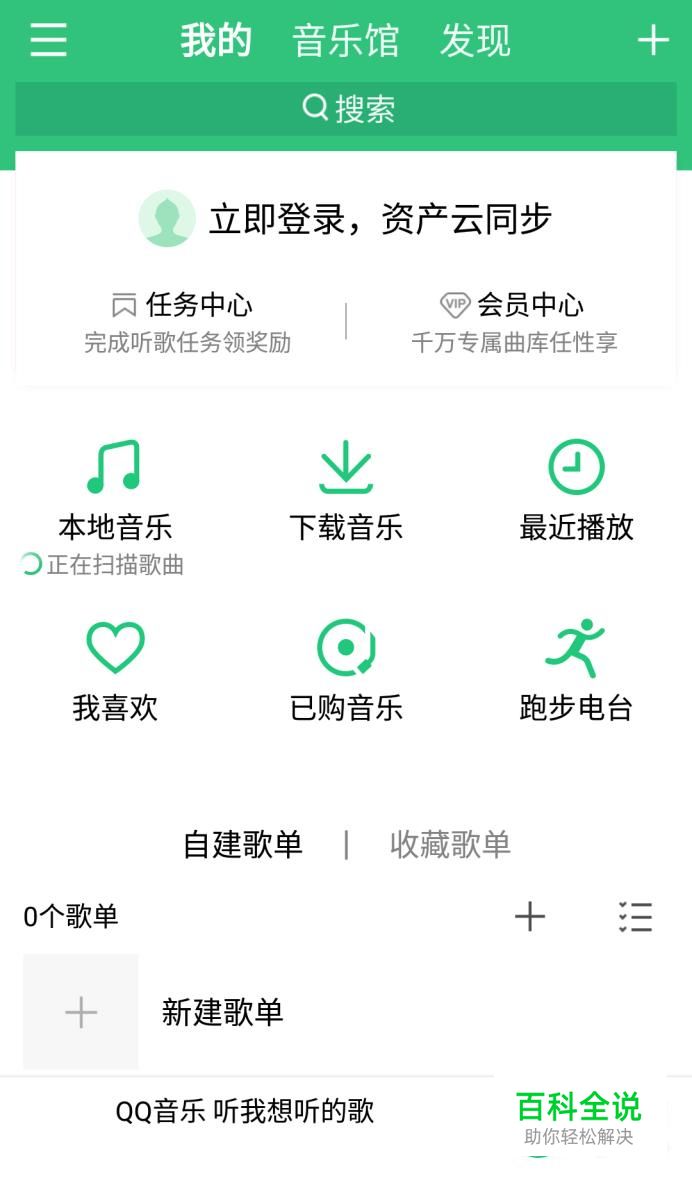Open the 搜索 search box
The width and height of the screenshot is (692, 1181).
pos(346,108)
